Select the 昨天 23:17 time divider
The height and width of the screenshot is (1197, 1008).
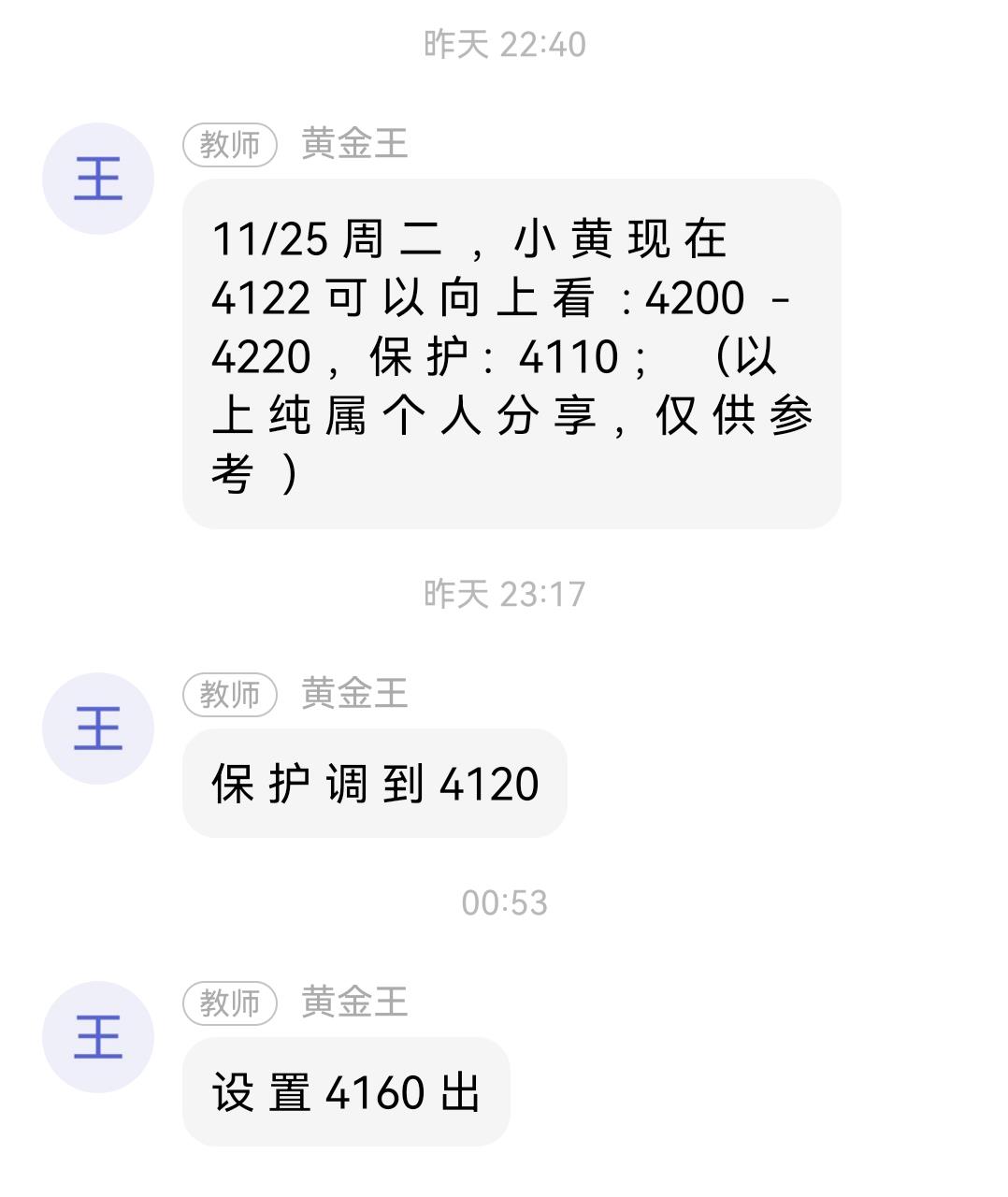pos(504,593)
